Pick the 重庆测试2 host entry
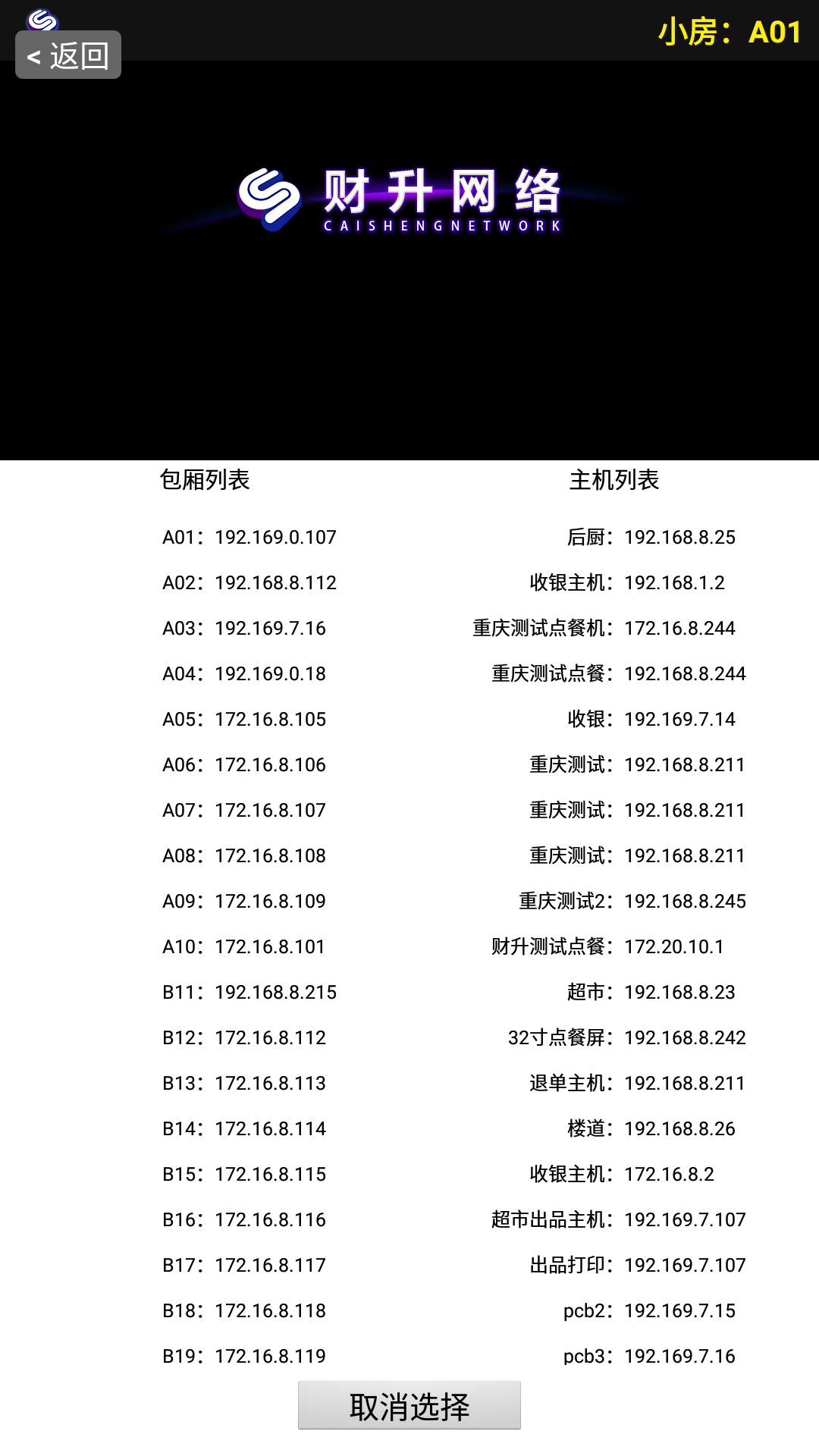 coord(632,901)
